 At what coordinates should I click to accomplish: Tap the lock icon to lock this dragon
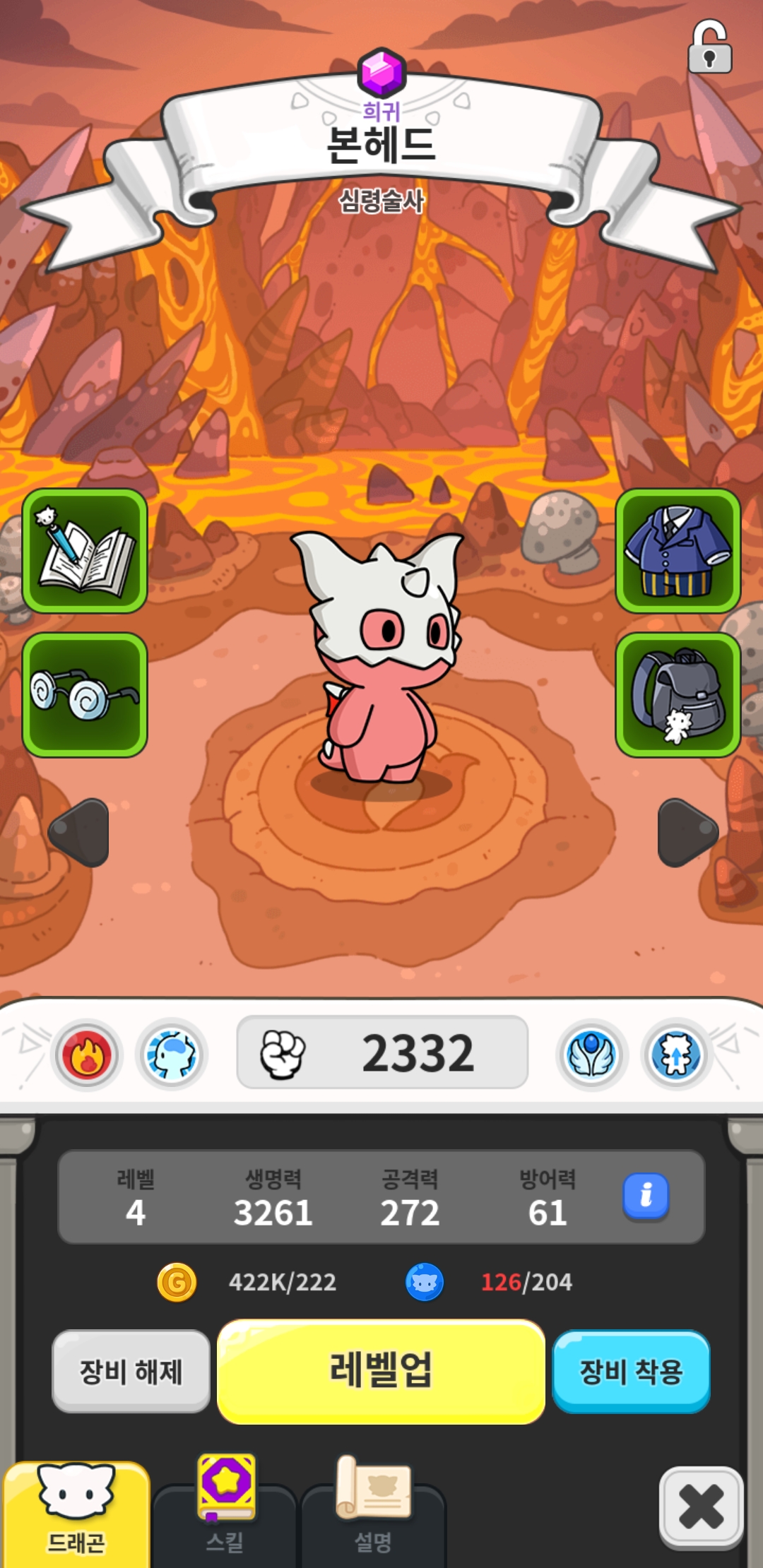click(x=709, y=48)
